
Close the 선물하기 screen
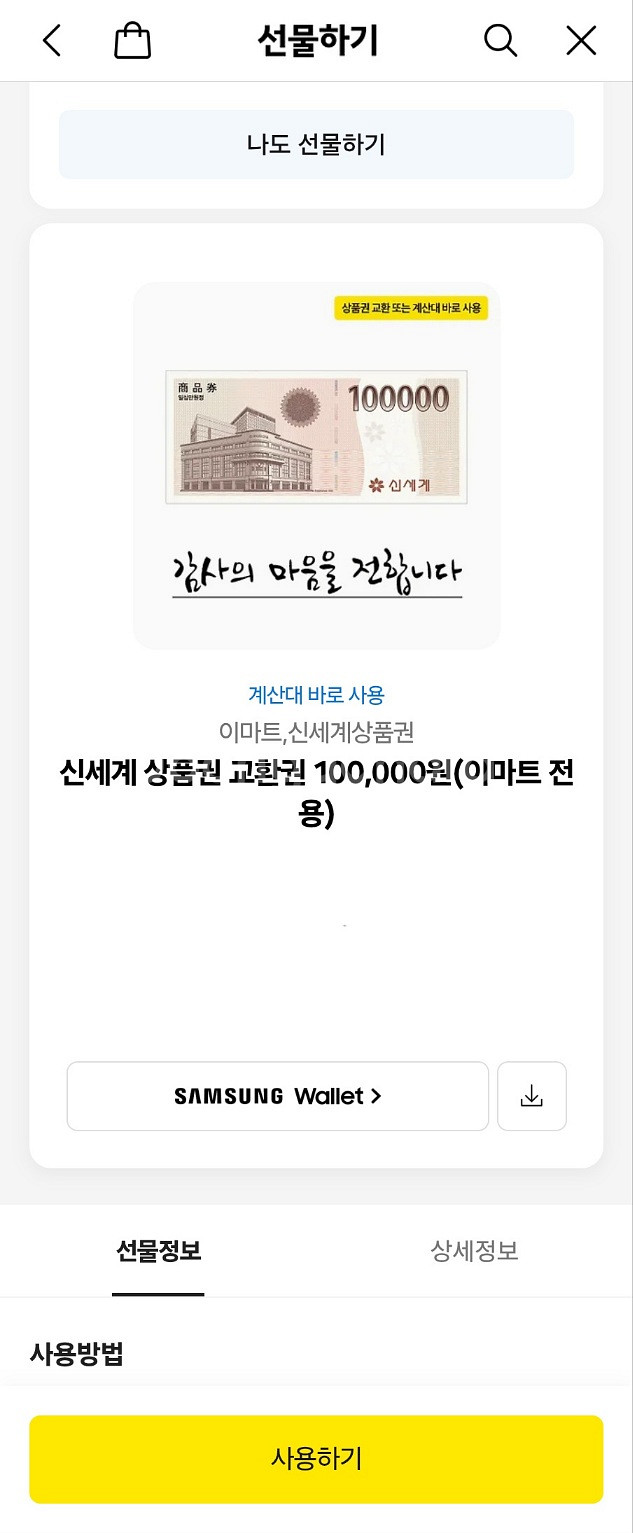tap(581, 41)
